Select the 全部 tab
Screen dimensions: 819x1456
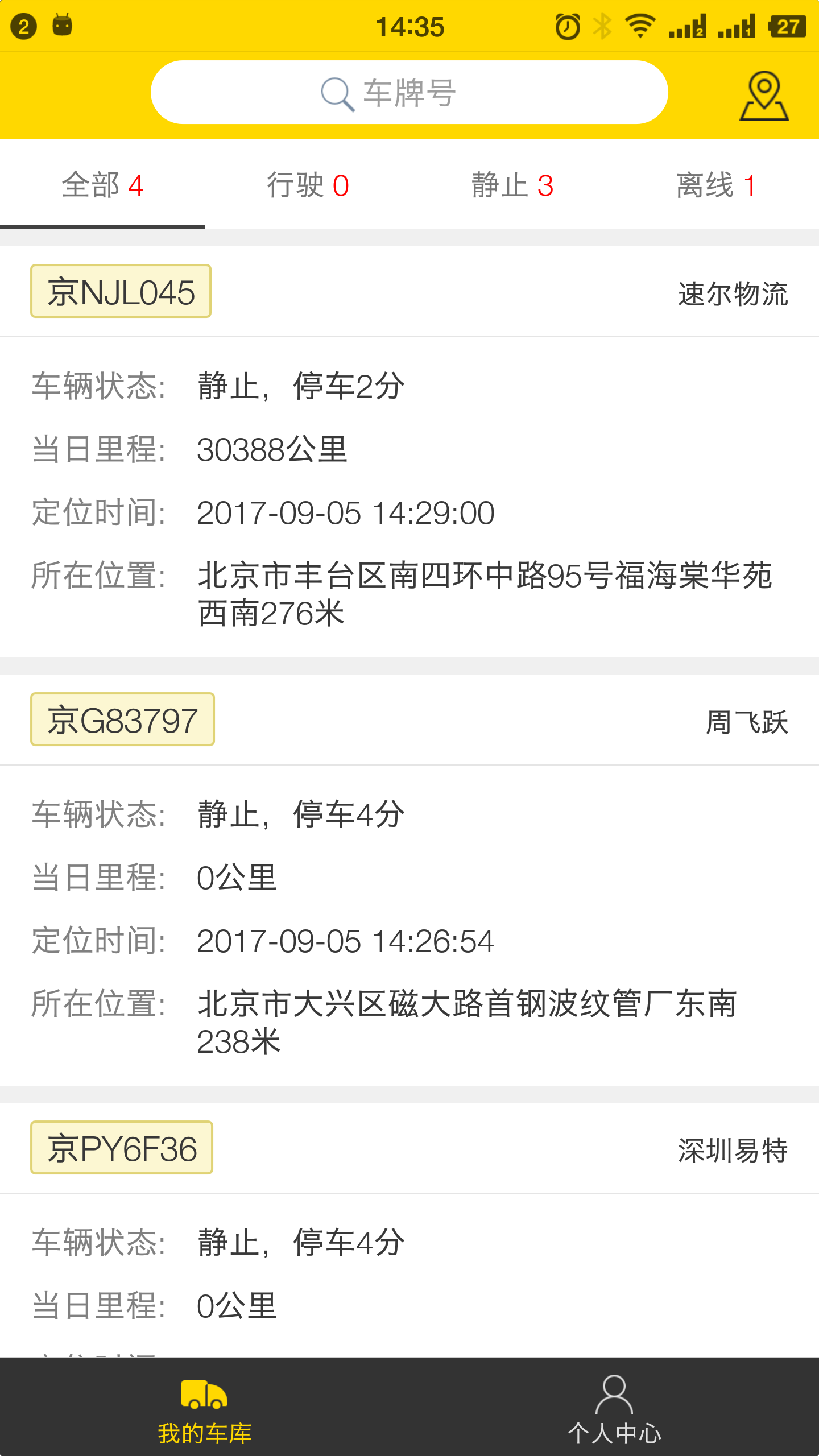102,185
